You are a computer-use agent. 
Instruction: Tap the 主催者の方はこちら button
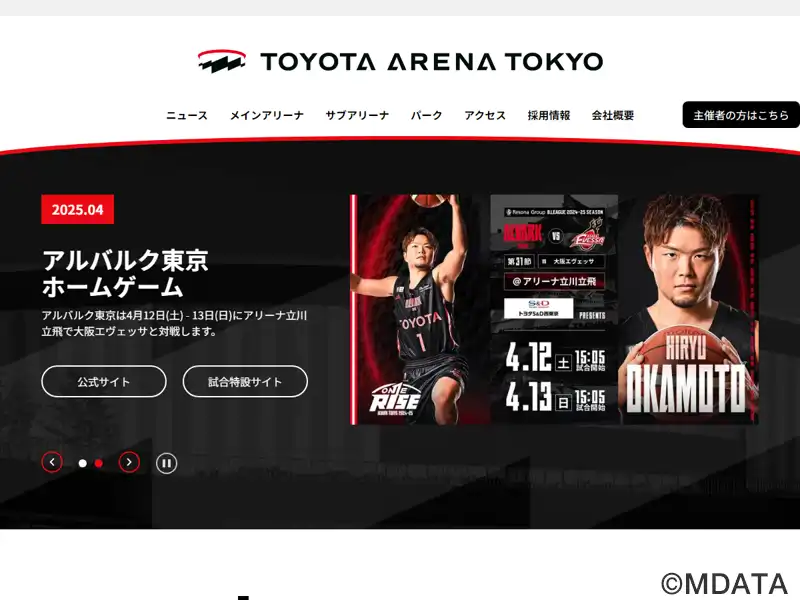click(741, 115)
